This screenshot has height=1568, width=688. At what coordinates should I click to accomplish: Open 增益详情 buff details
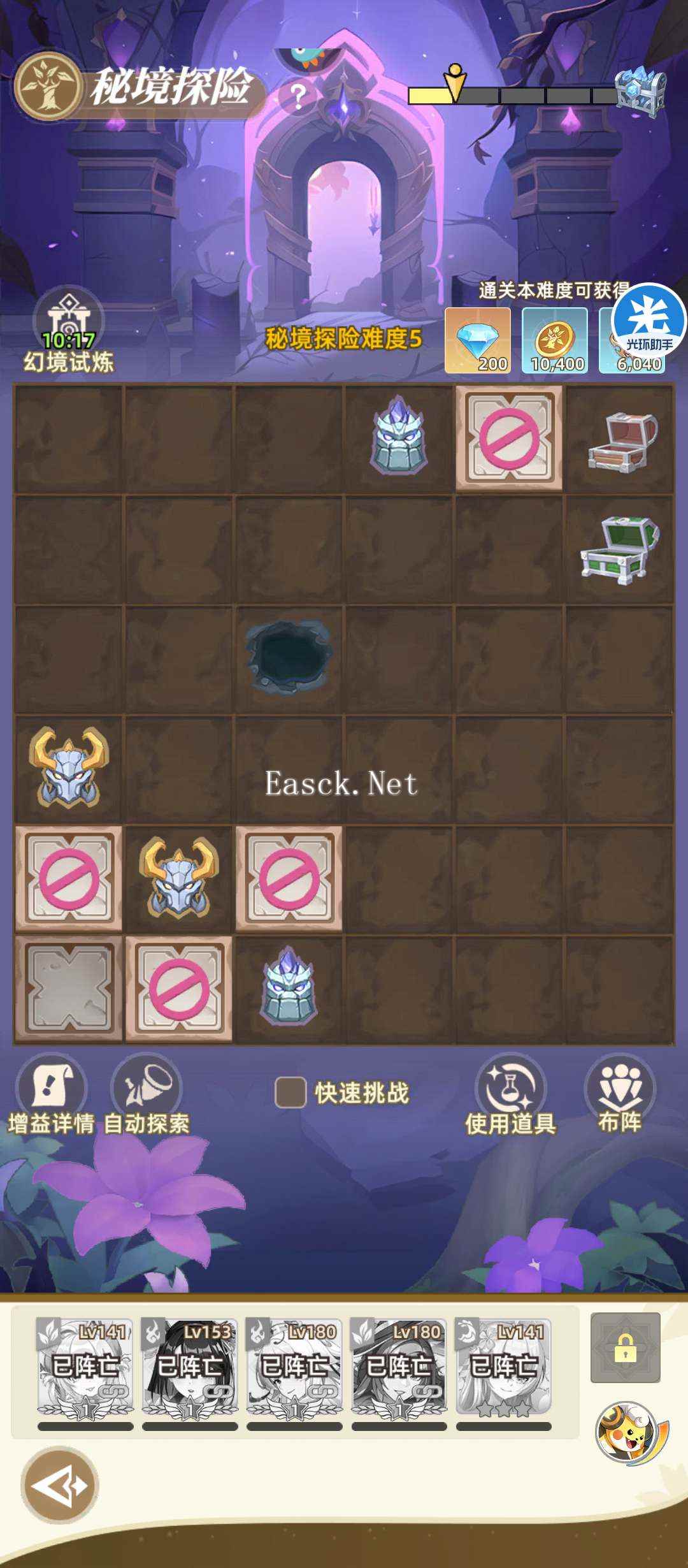pos(51,1091)
